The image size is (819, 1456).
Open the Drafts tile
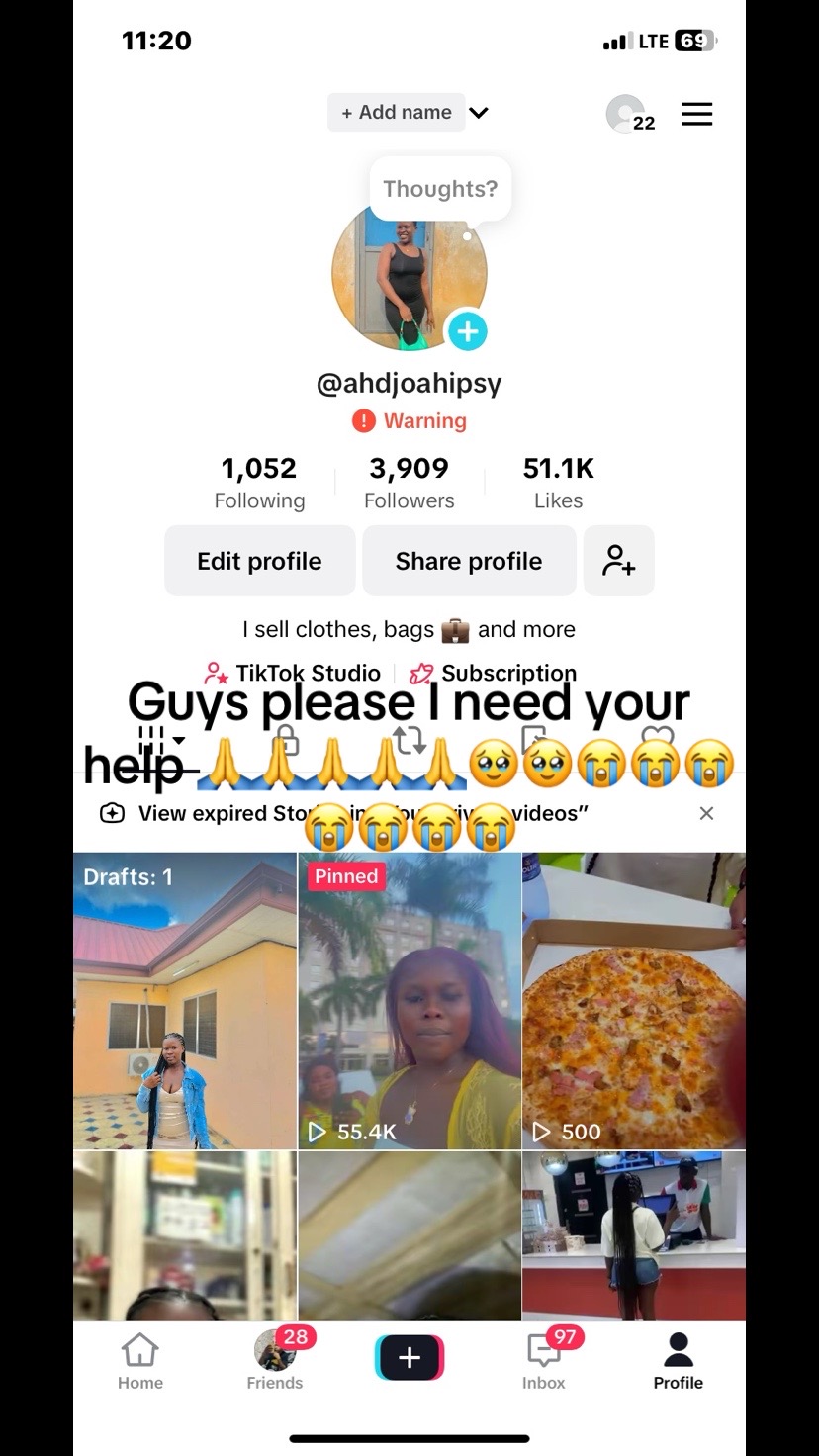(x=185, y=999)
